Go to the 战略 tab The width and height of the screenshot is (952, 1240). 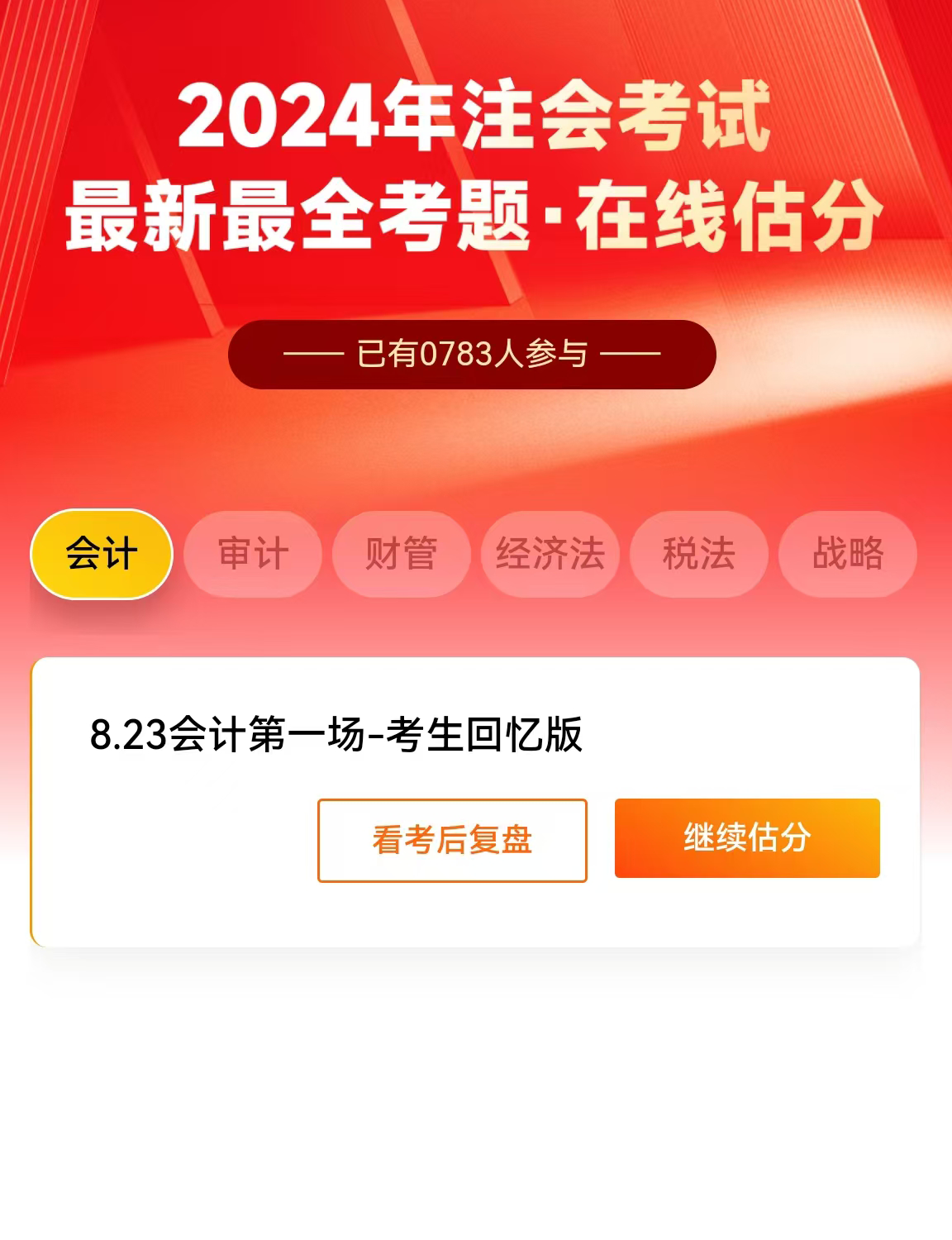pos(848,554)
